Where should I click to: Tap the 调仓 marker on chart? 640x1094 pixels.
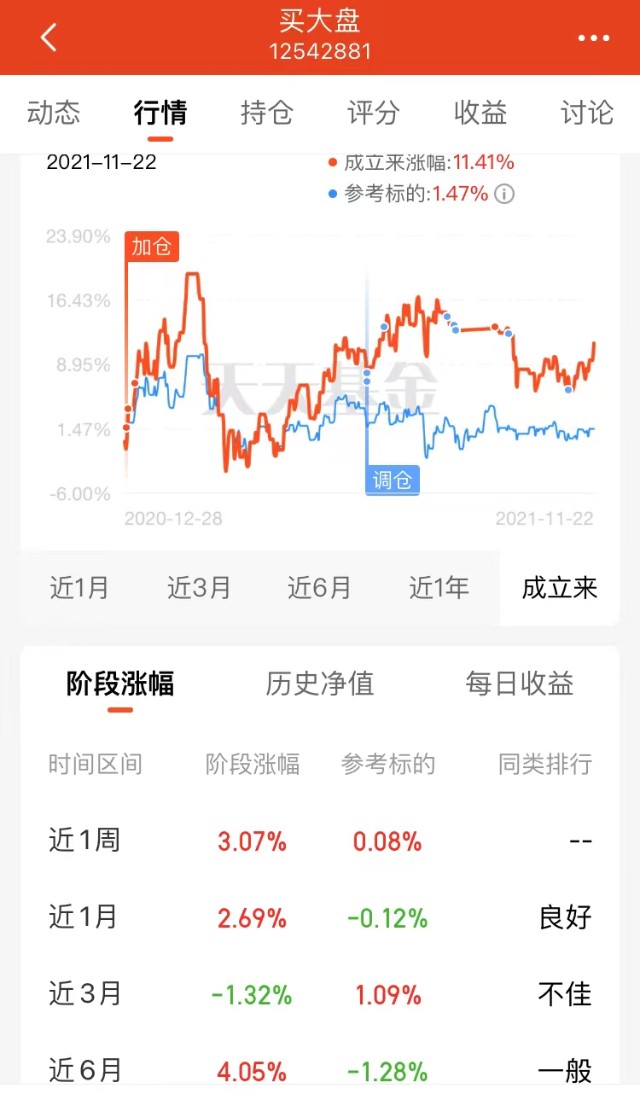pyautogui.click(x=392, y=480)
